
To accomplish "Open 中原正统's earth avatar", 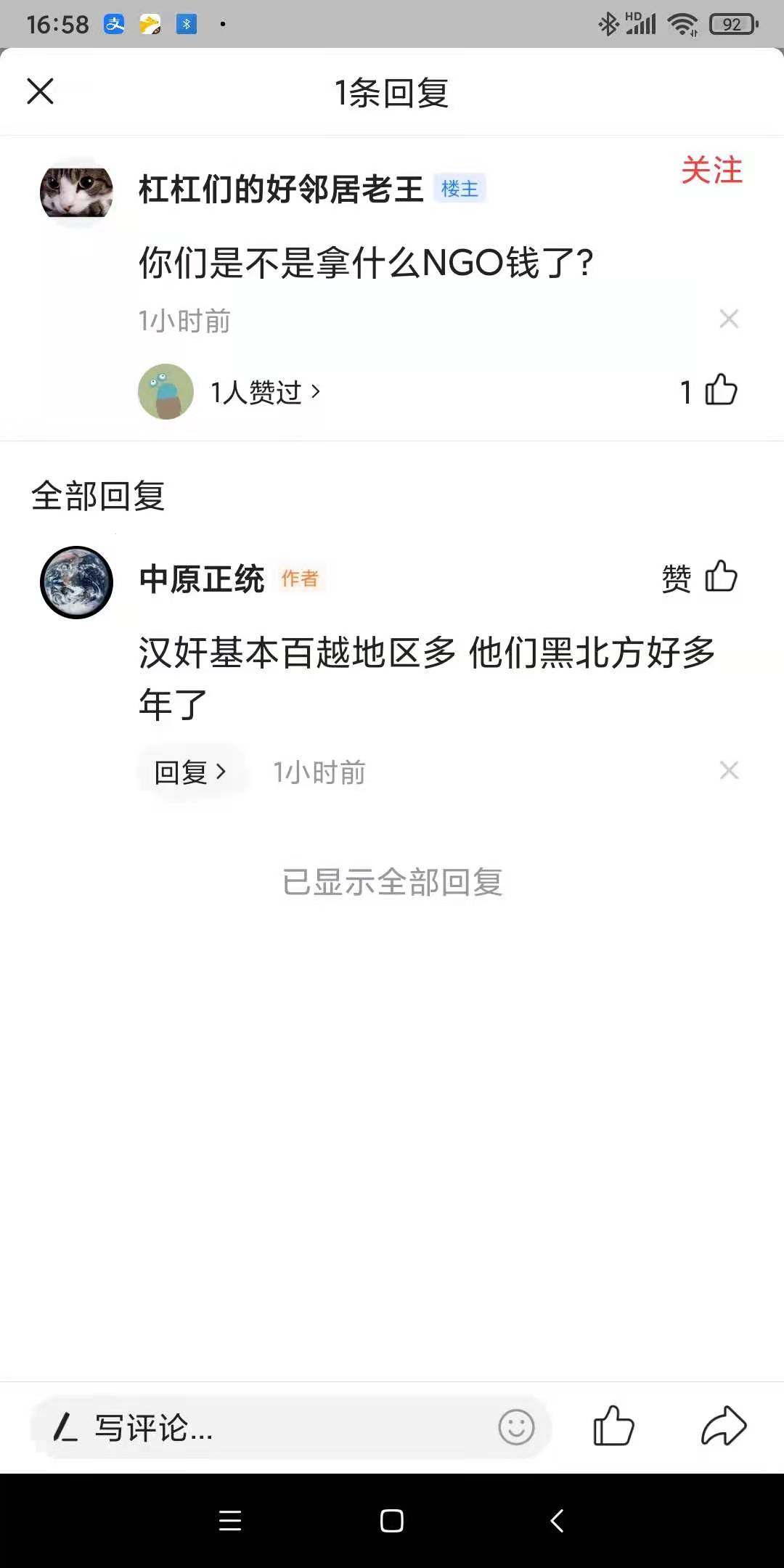I will pos(76,582).
